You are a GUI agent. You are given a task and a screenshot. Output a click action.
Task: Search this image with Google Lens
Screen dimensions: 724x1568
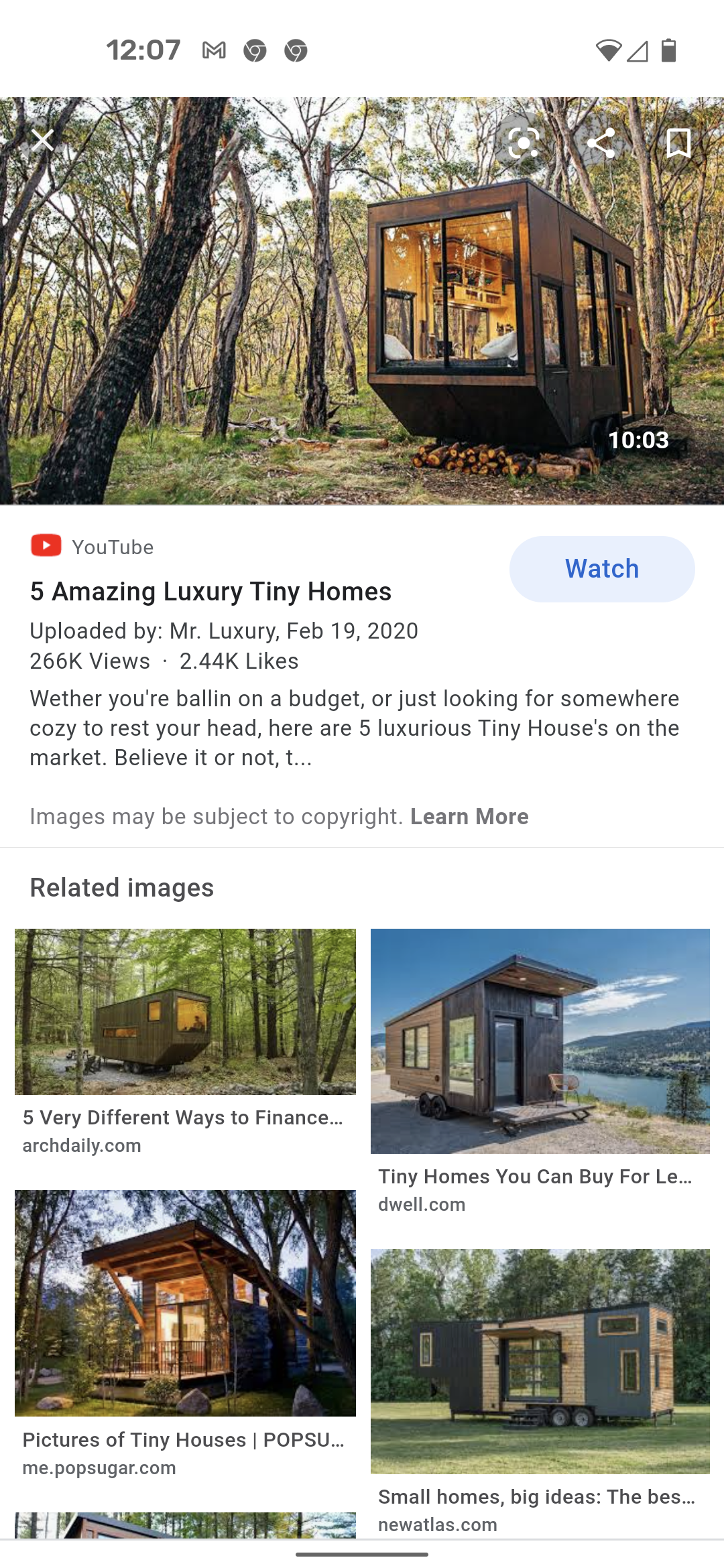coord(524,143)
